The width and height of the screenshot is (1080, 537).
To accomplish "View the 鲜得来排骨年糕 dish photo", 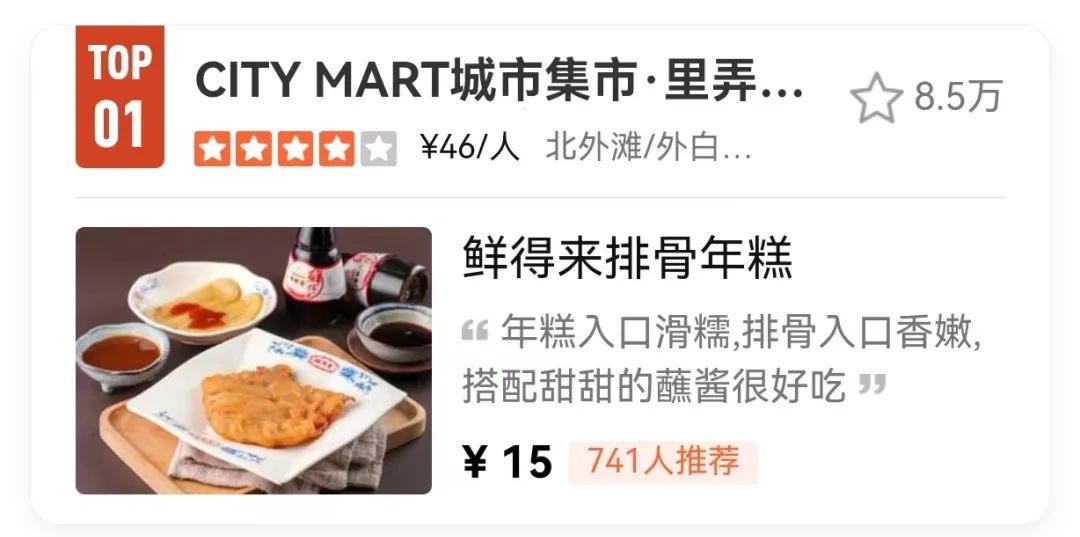I will pyautogui.click(x=254, y=360).
